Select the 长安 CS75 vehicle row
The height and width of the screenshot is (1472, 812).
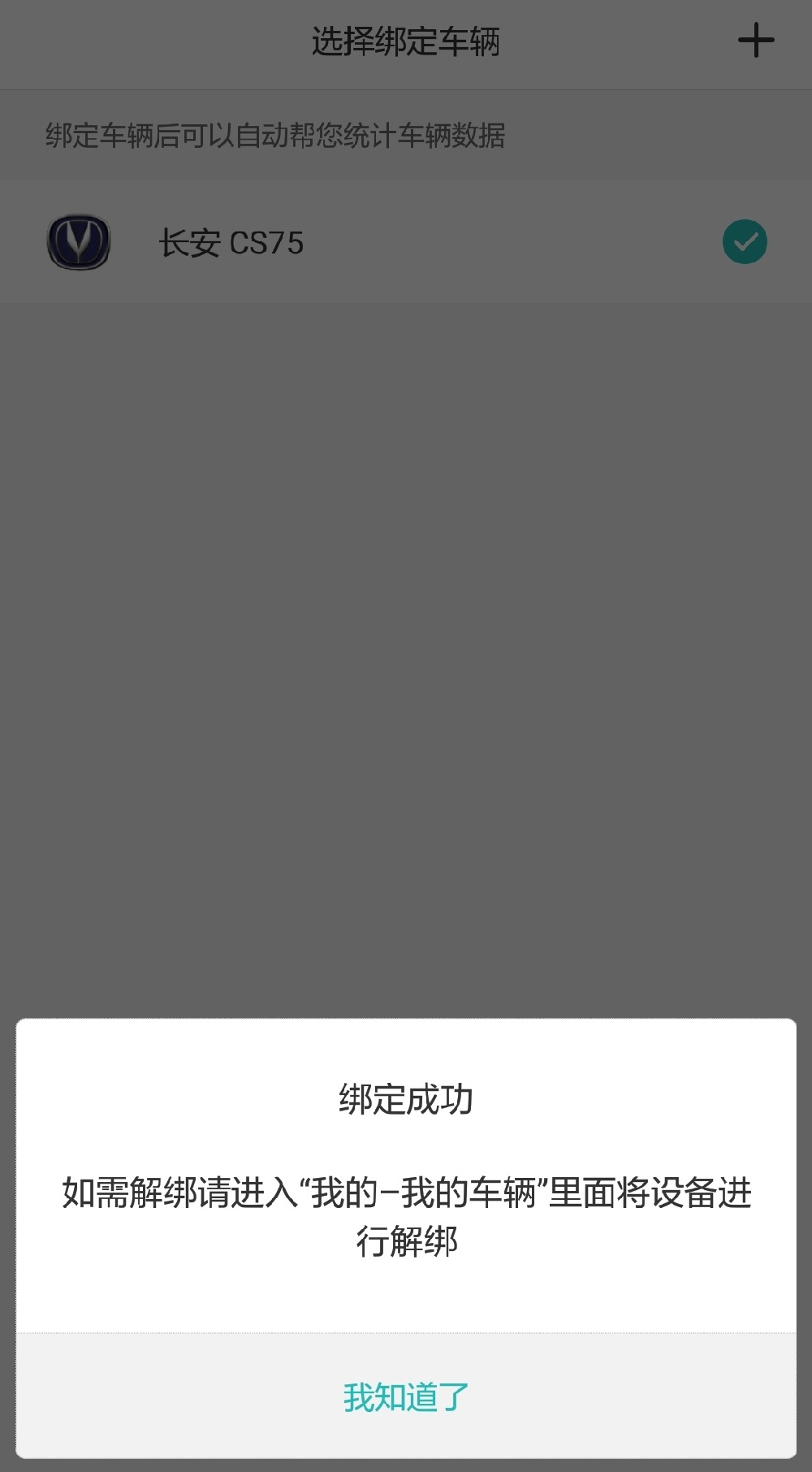(406, 242)
